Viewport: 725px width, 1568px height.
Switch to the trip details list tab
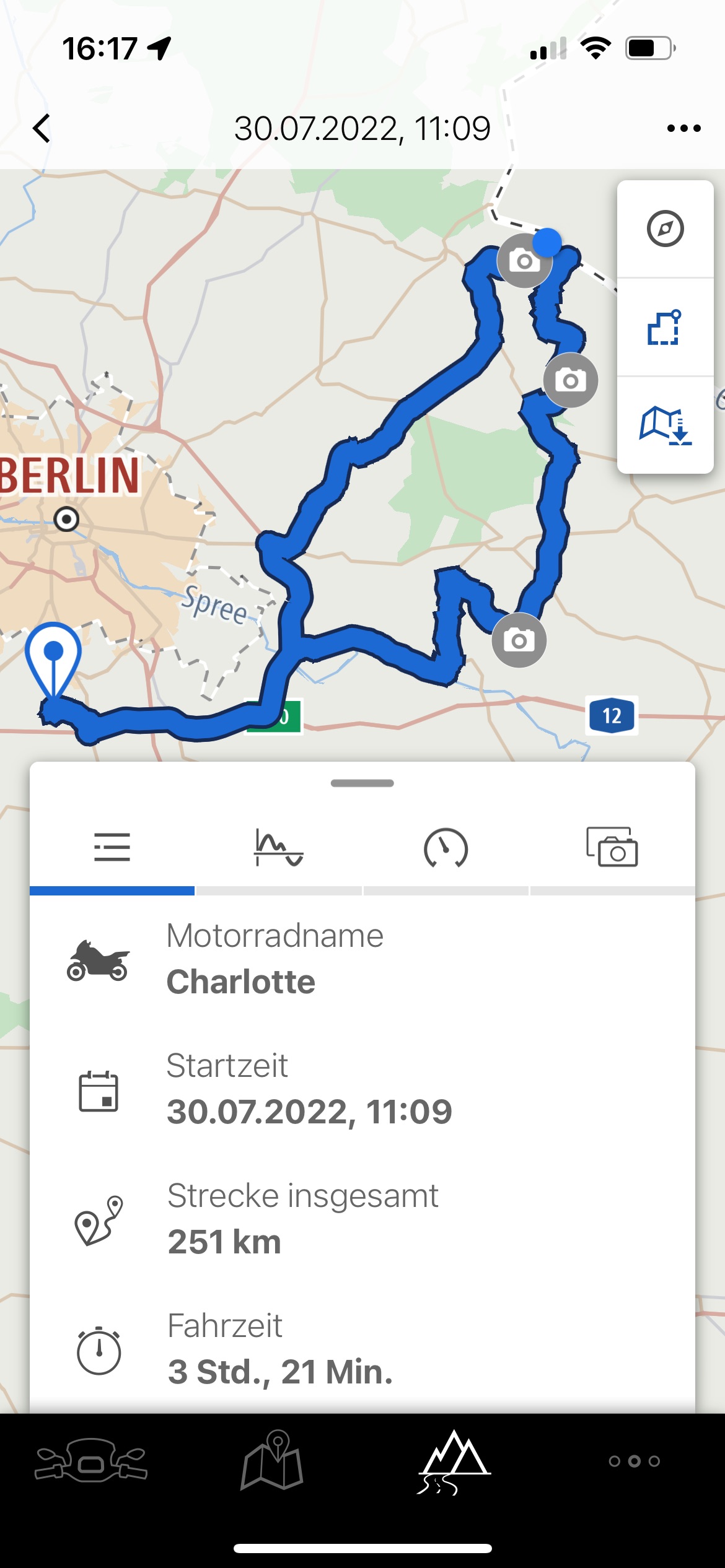pyautogui.click(x=112, y=848)
